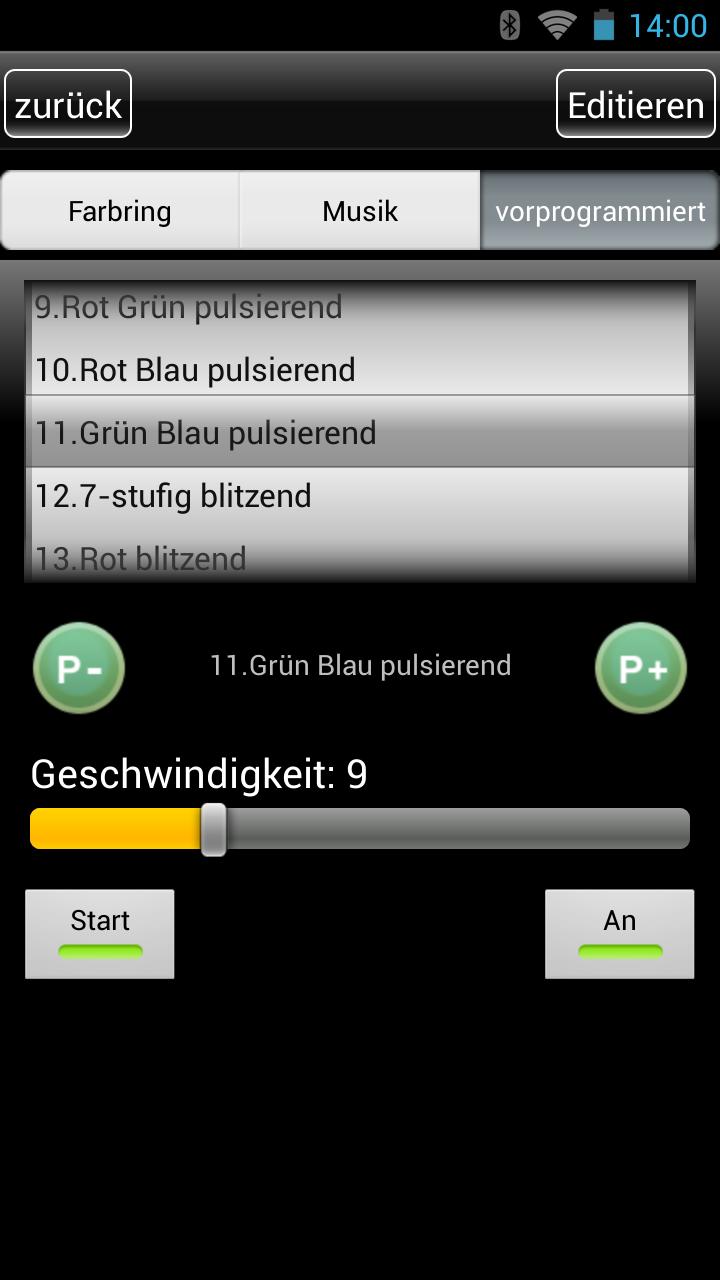
Task: Go to previous program with P-
Action: (79, 668)
